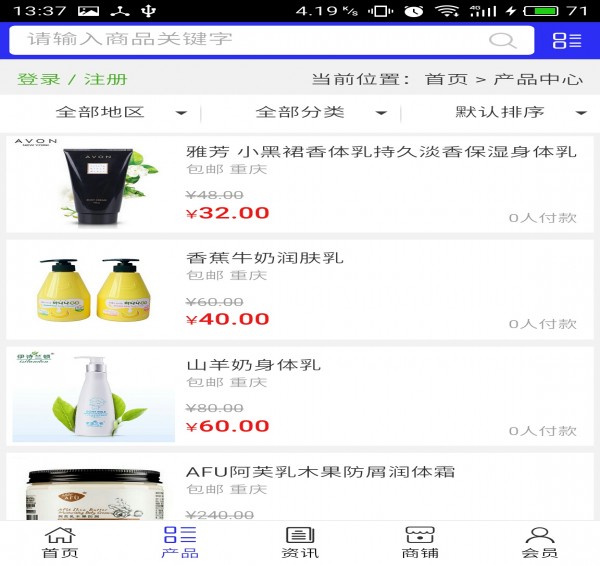Switch to the 资讯 tab

(x=300, y=542)
